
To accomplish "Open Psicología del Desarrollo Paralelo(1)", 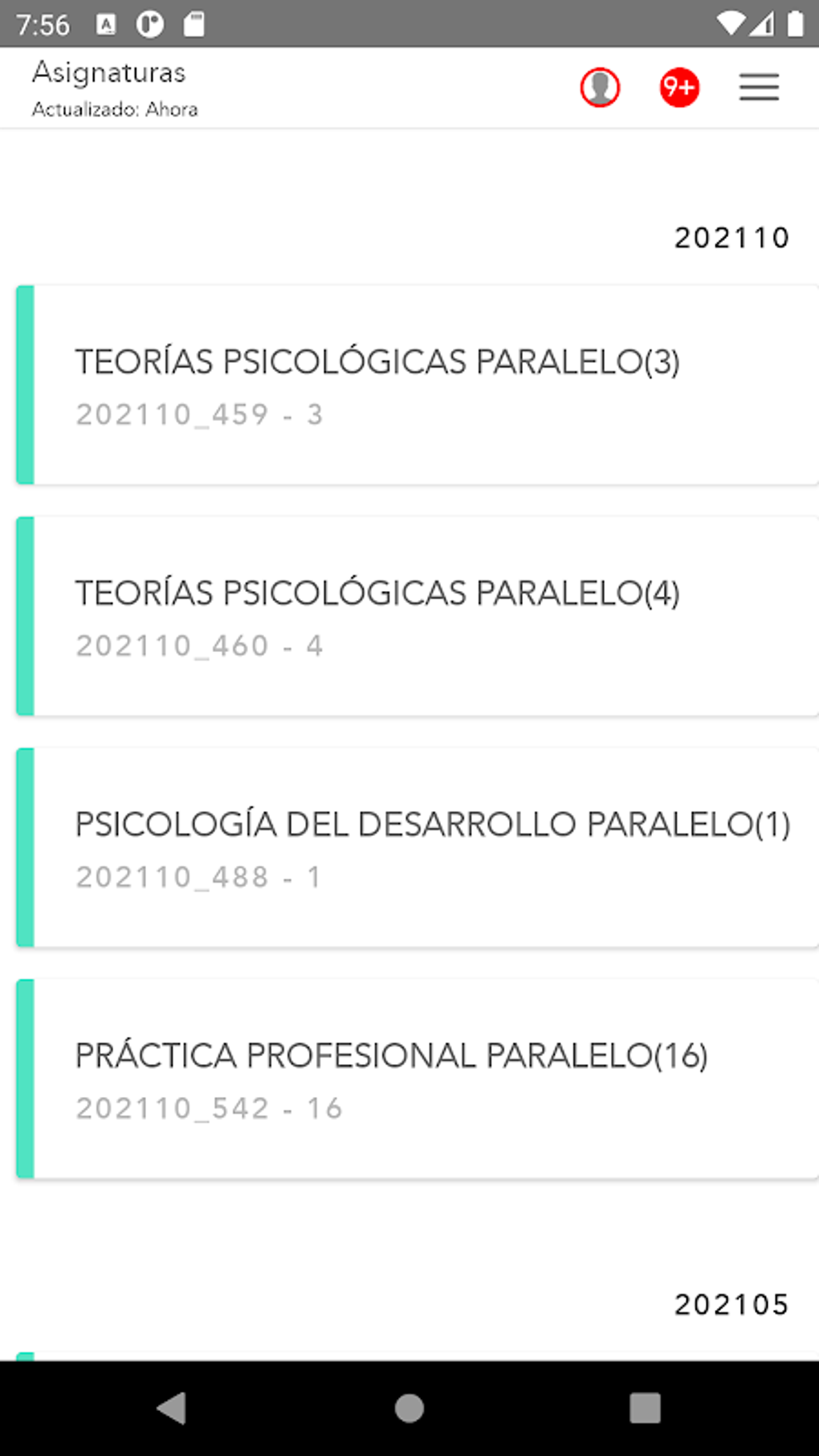I will coord(418,847).
